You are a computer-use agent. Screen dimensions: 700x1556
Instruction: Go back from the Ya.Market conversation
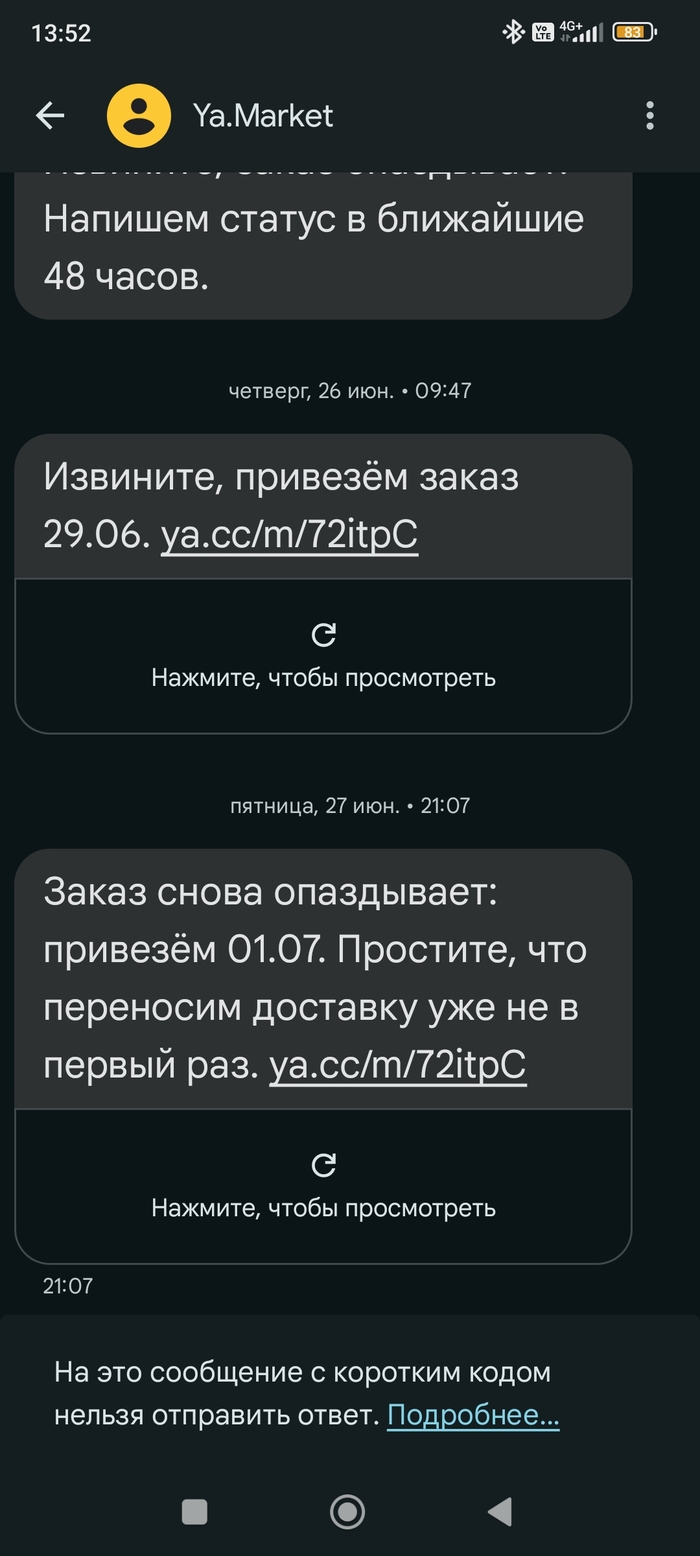point(50,116)
